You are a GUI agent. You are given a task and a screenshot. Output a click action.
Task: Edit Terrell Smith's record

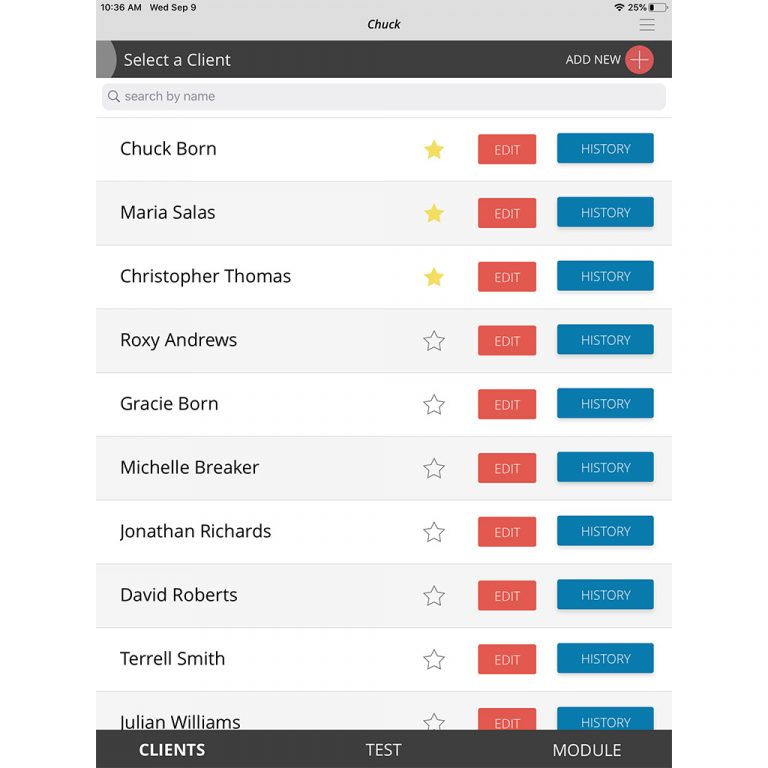pyautogui.click(x=507, y=660)
